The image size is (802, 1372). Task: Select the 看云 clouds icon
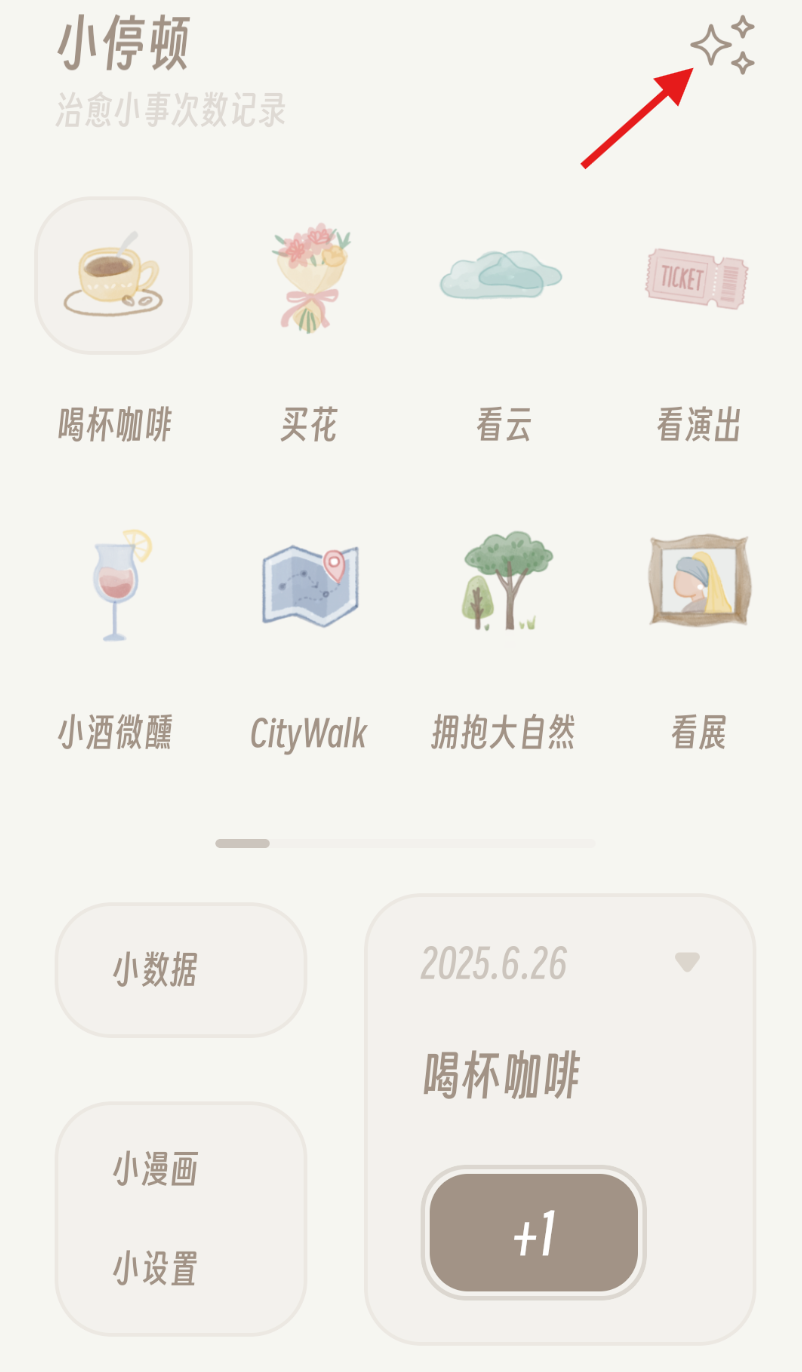[502, 274]
